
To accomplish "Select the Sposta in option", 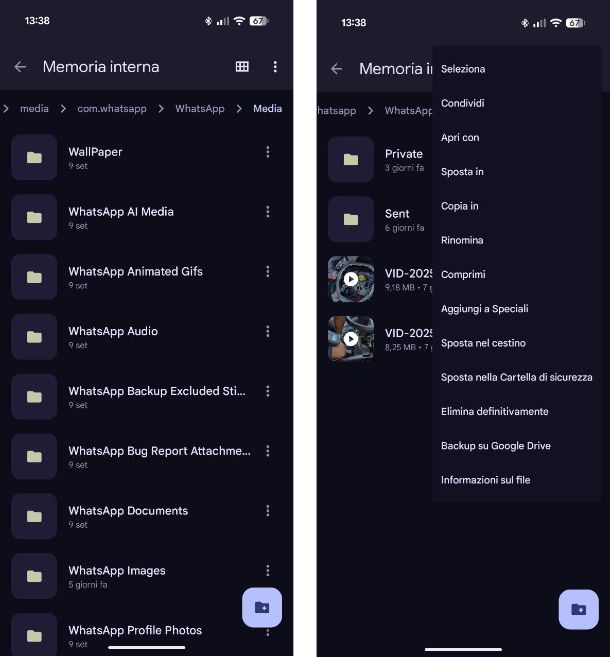I will pos(462,172).
